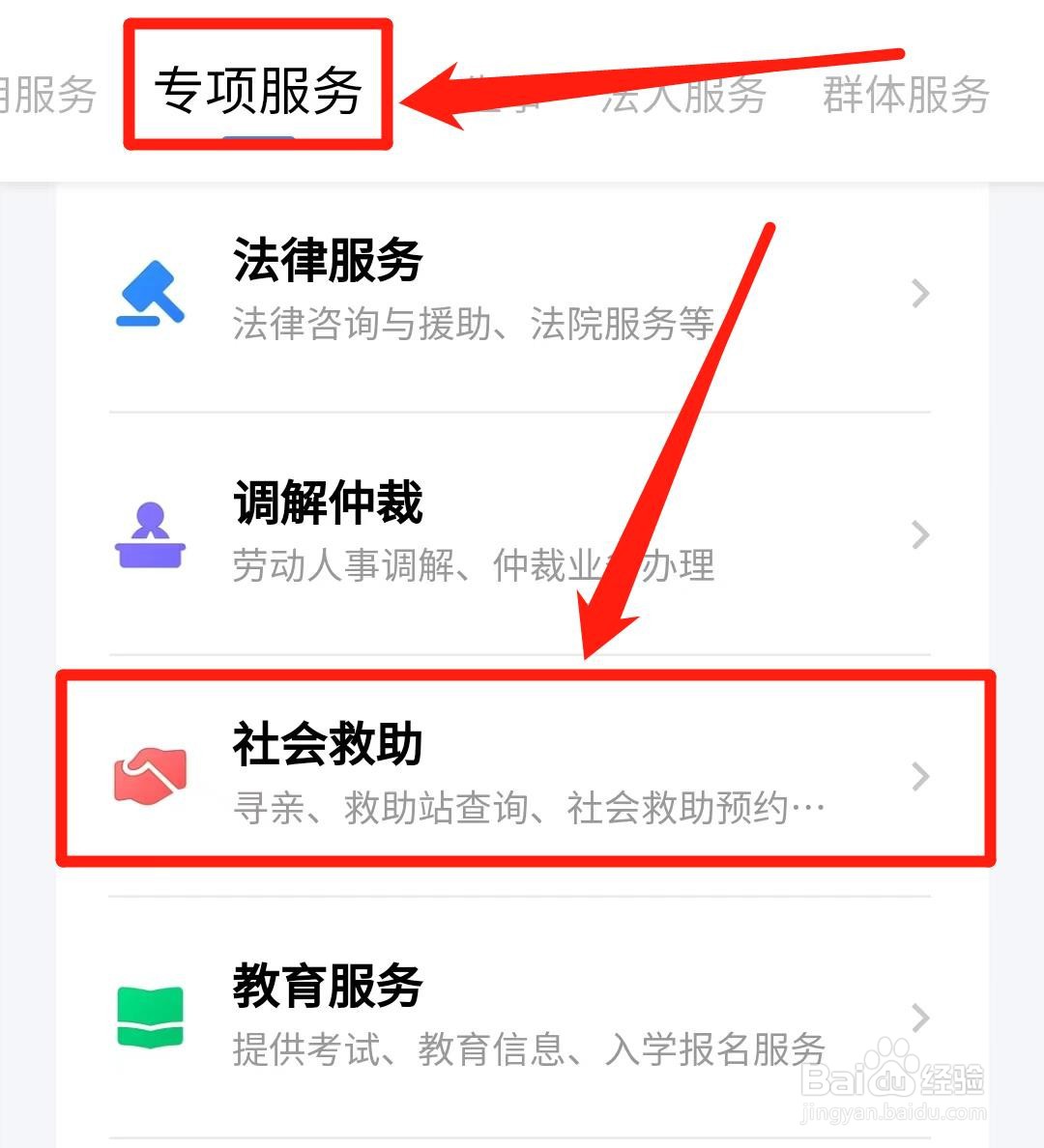
Task: Expand the chevron next to 调解仲裁
Action: [918, 534]
